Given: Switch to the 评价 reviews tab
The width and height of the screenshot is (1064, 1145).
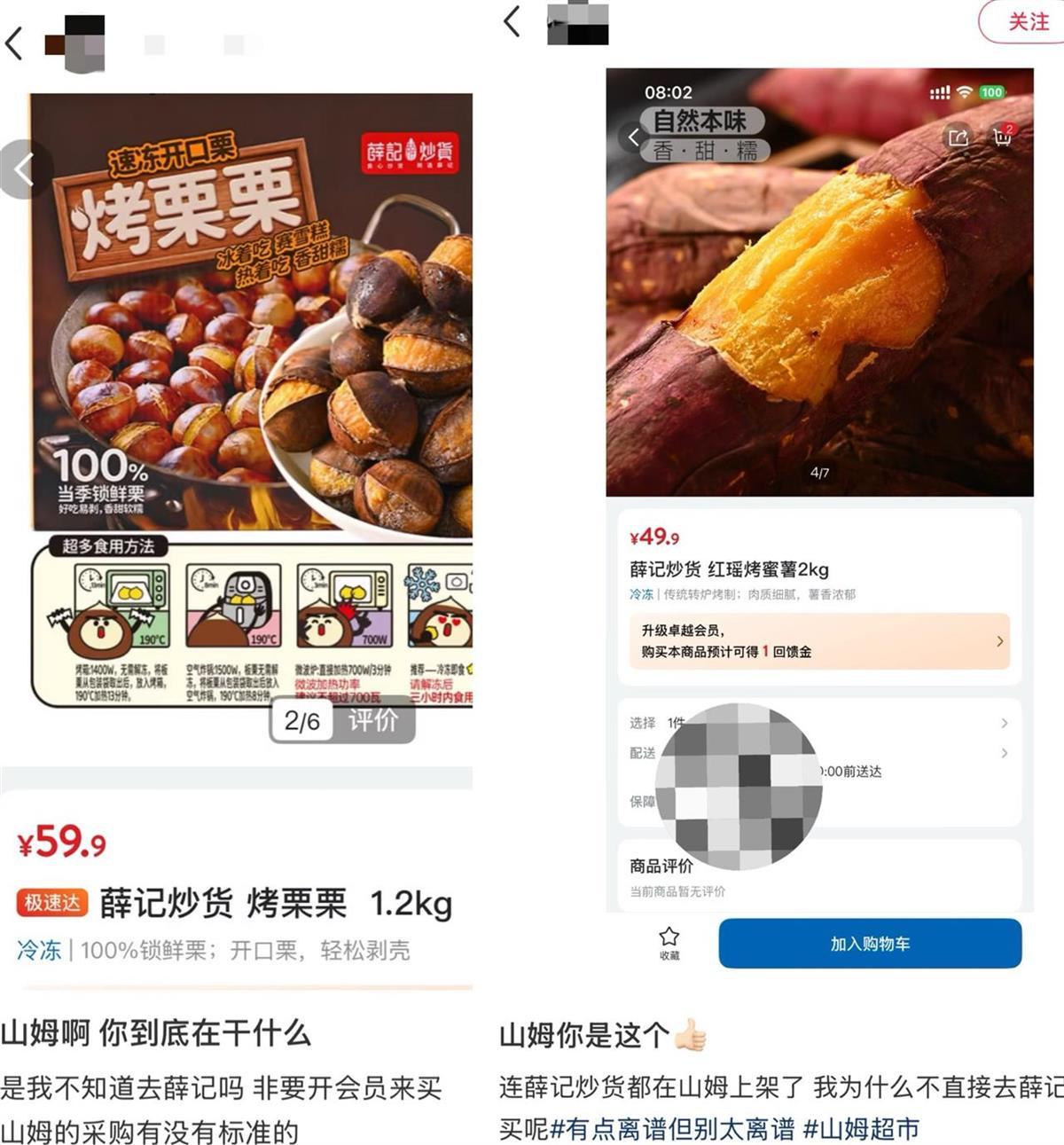Looking at the screenshot, I should [376, 721].
